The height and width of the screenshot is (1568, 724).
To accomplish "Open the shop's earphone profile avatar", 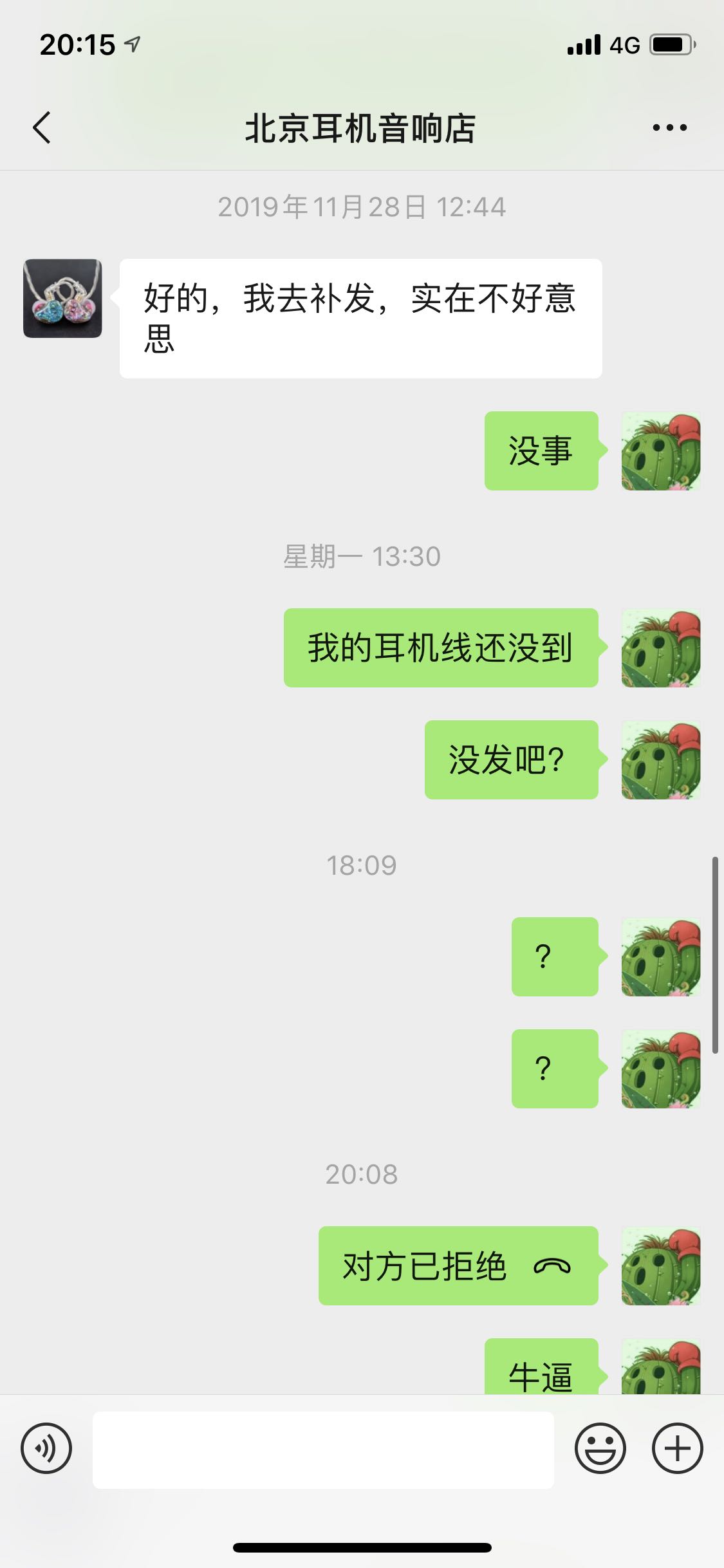I will coord(63,299).
